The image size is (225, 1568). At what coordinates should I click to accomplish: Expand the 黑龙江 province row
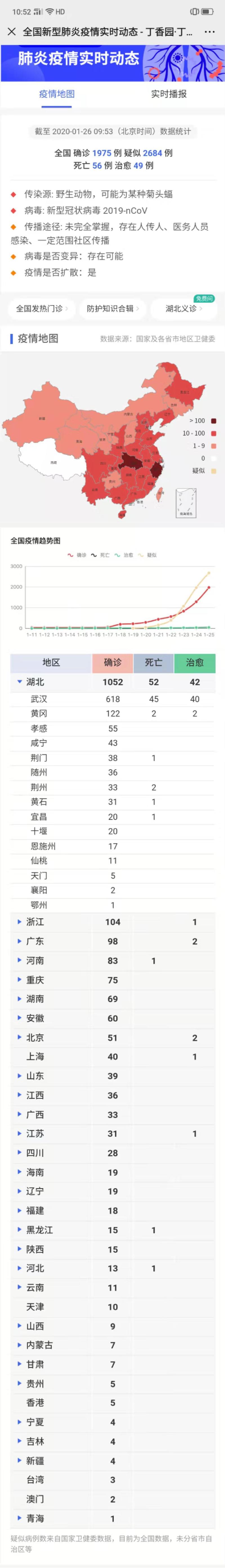click(x=113, y=1230)
